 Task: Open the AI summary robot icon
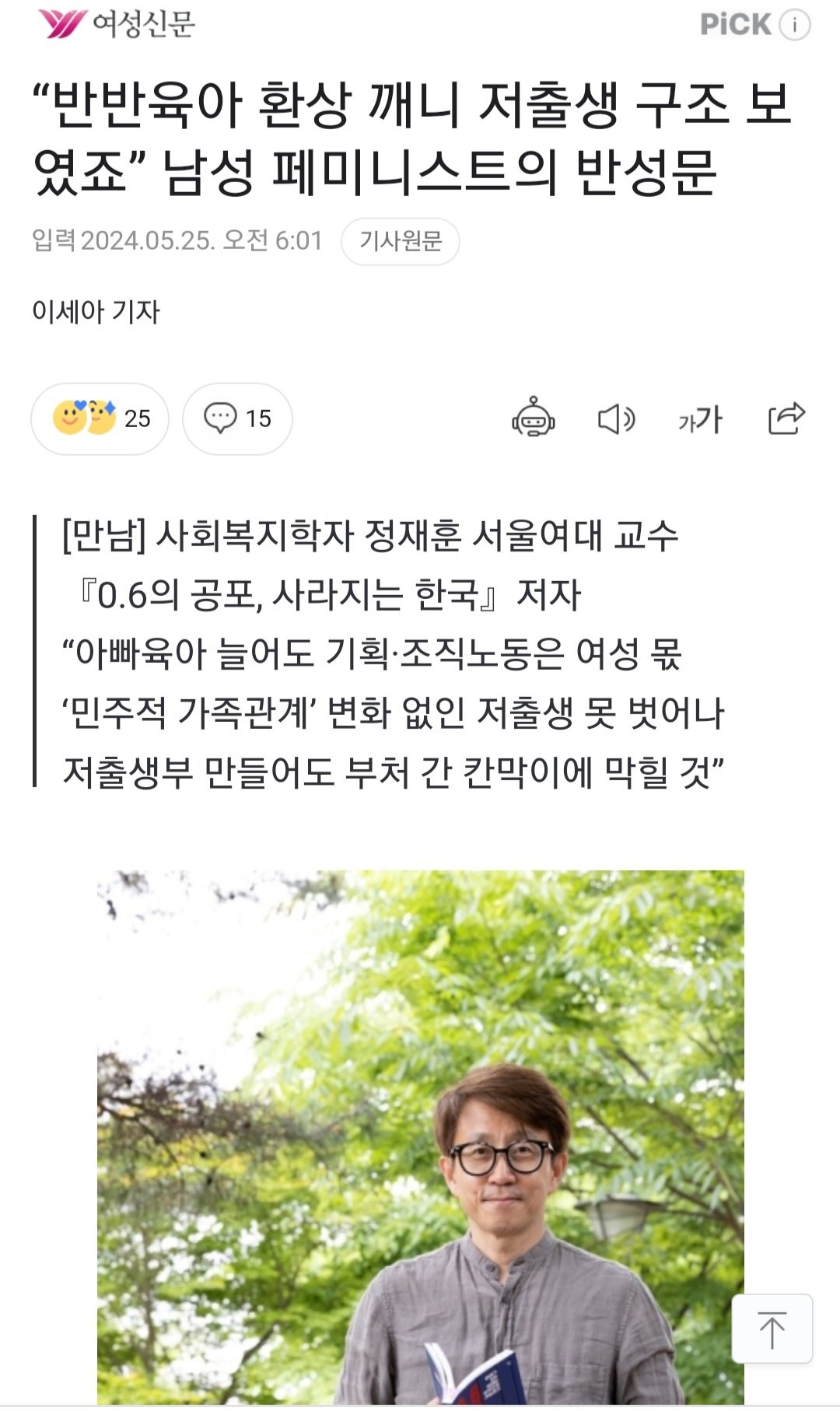pos(533,418)
